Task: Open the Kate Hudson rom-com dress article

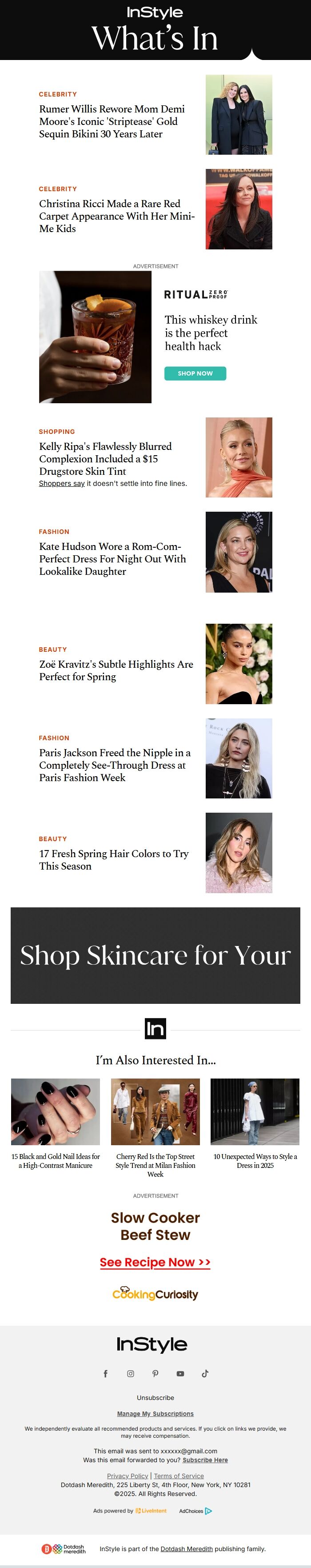Action: click(x=112, y=559)
